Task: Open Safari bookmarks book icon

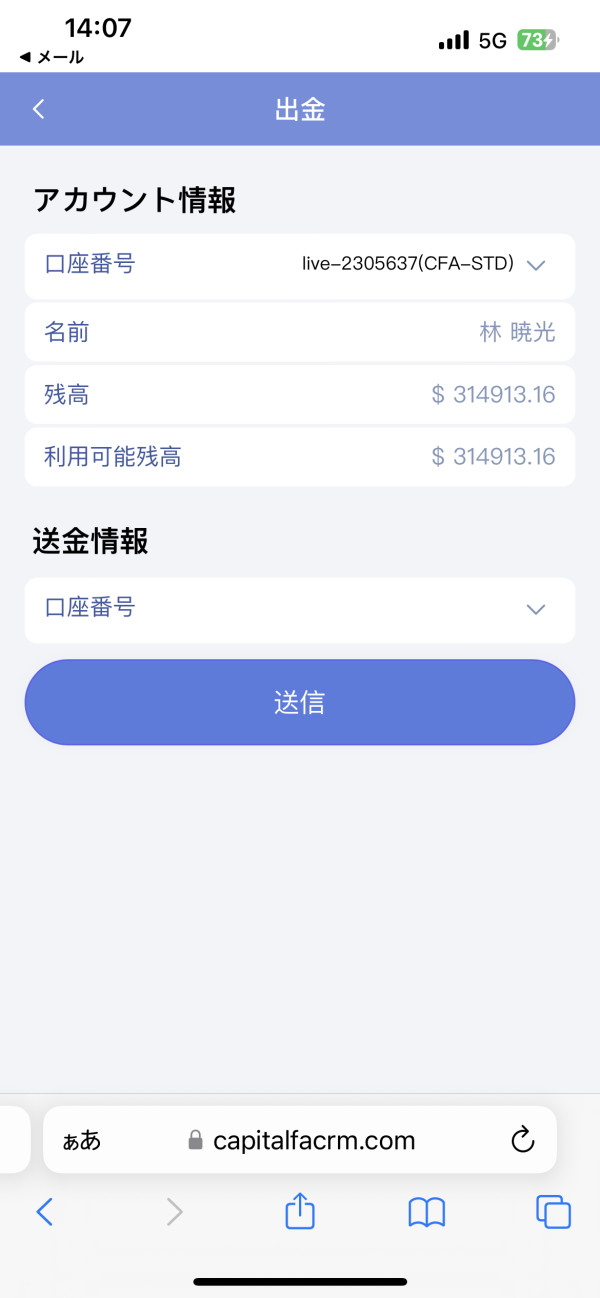Action: tap(427, 1212)
